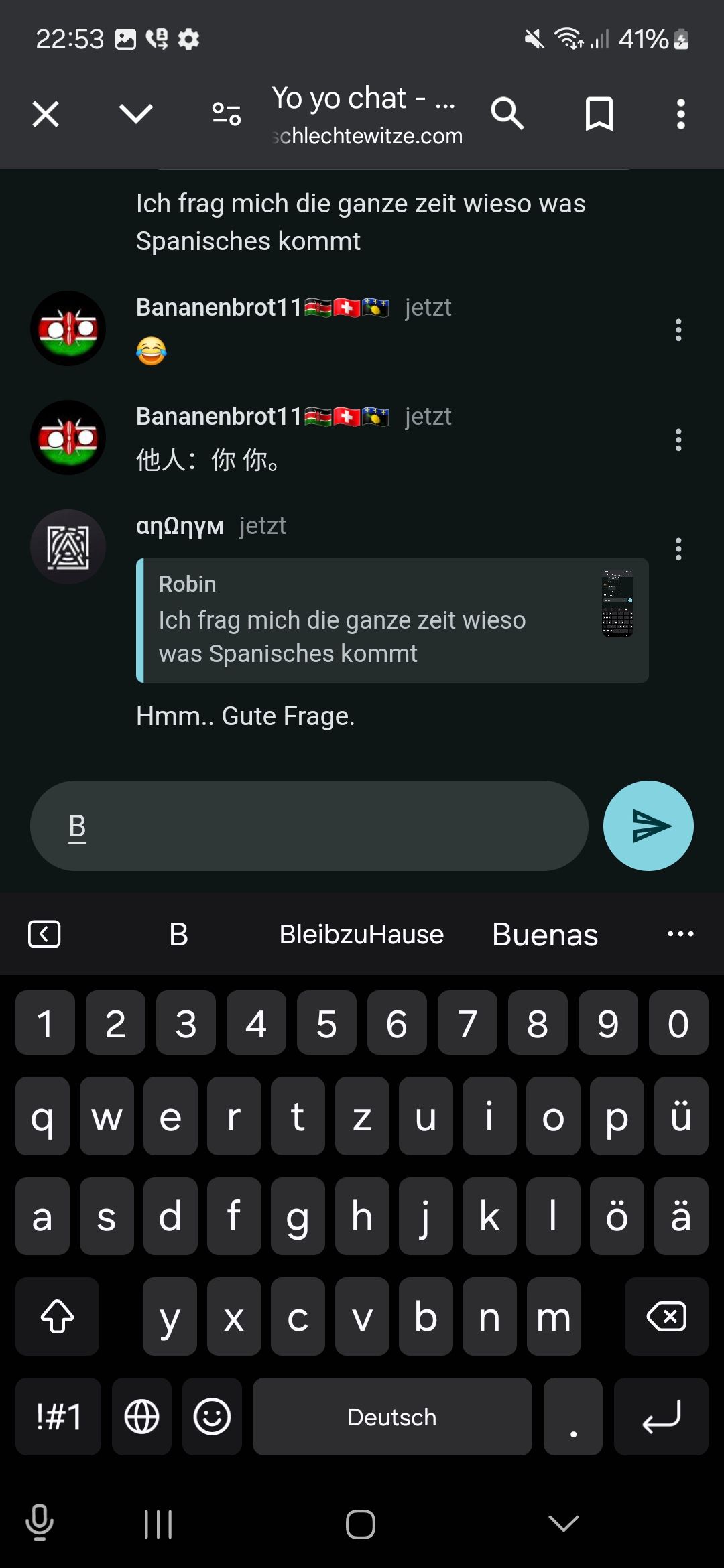The image size is (724, 1568).
Task: Open αηΩηγм's profile avatar
Action: tap(68, 547)
